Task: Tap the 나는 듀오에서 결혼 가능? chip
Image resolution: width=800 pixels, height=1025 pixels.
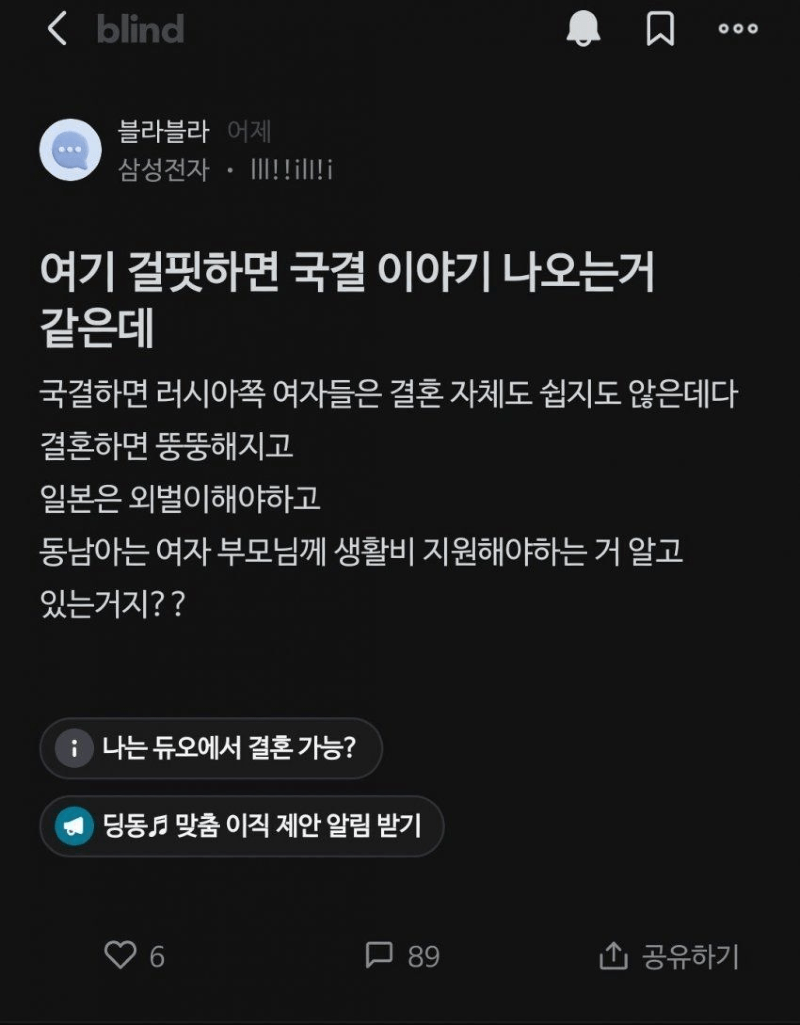Action: [x=211, y=748]
